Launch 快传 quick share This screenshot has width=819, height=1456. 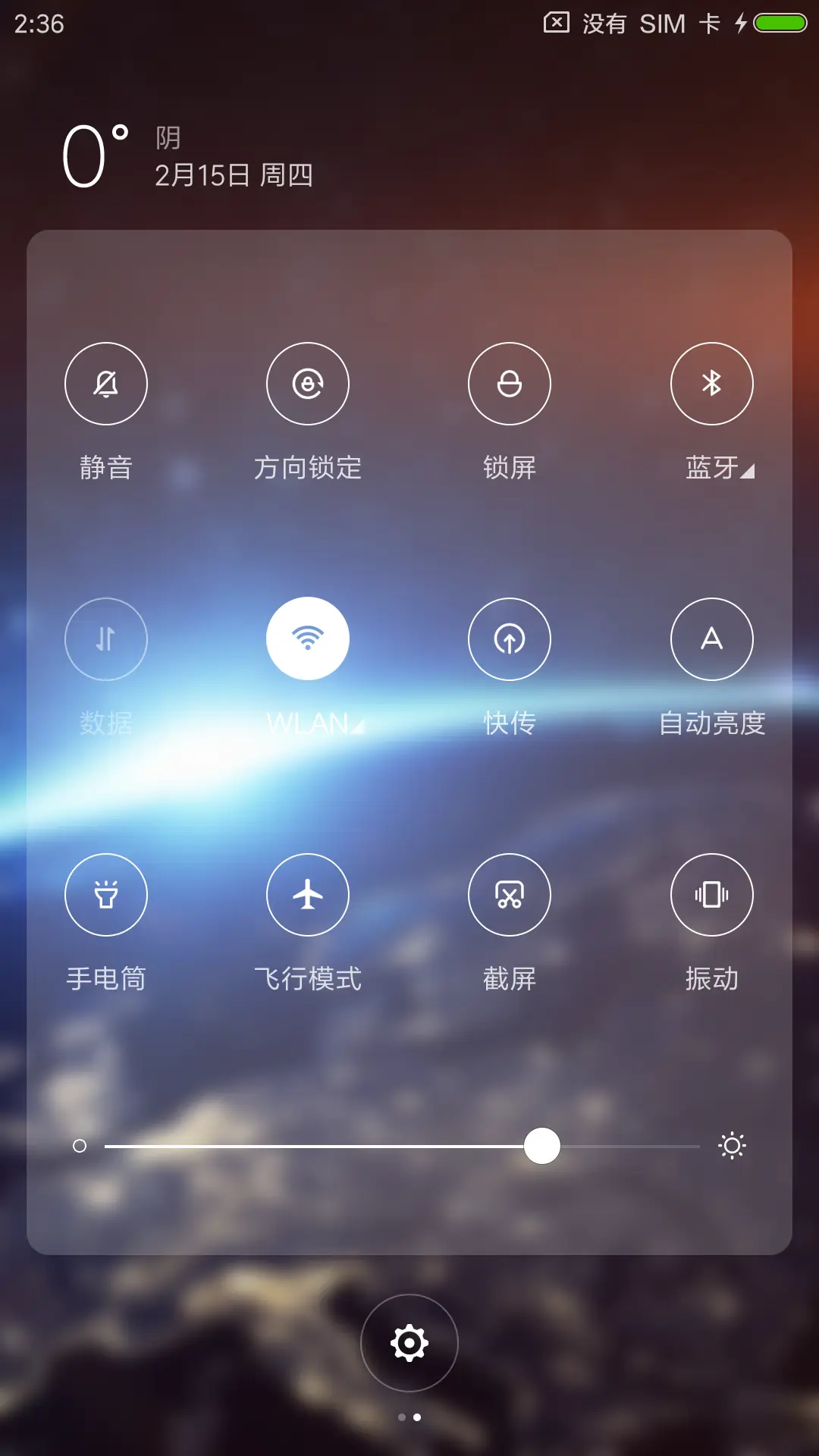510,639
